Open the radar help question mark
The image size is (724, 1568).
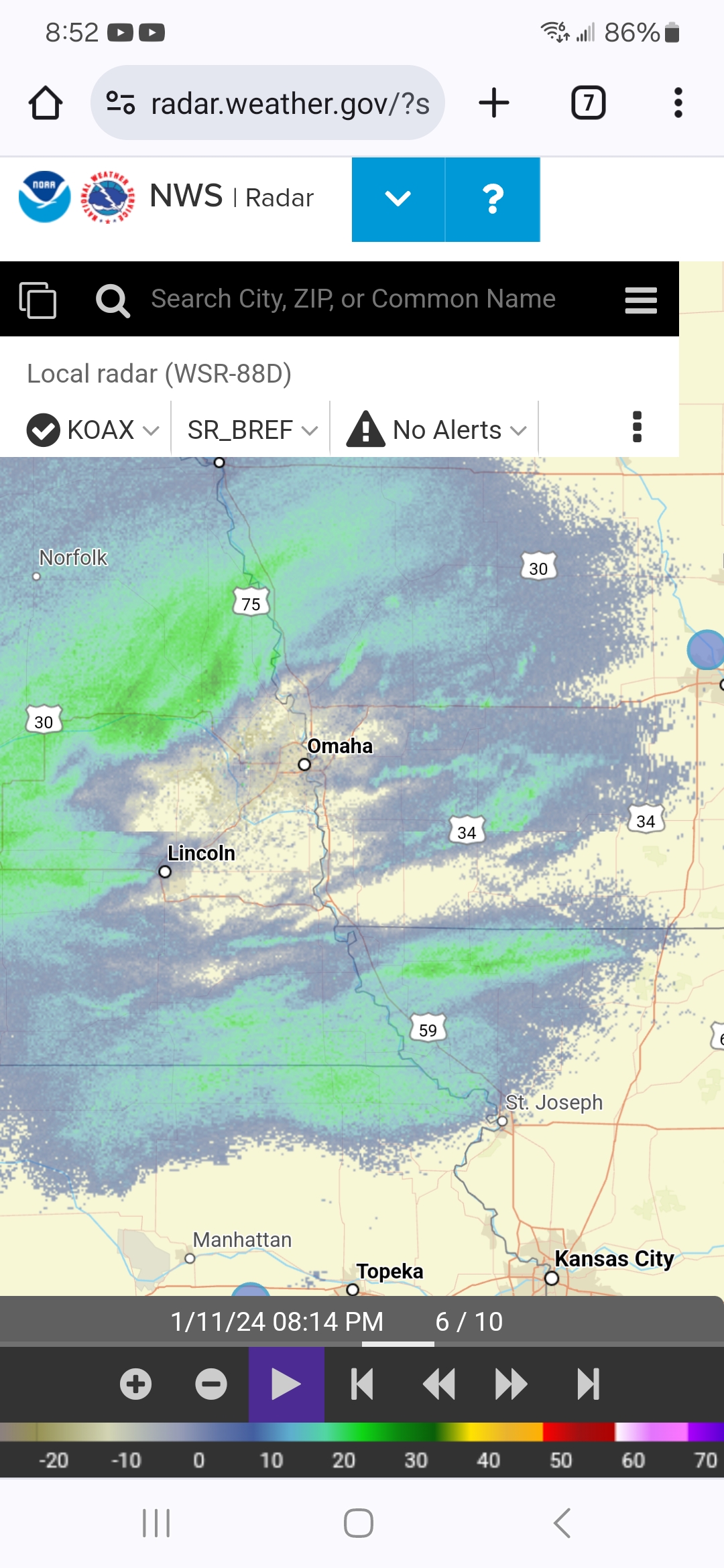pyautogui.click(x=493, y=199)
